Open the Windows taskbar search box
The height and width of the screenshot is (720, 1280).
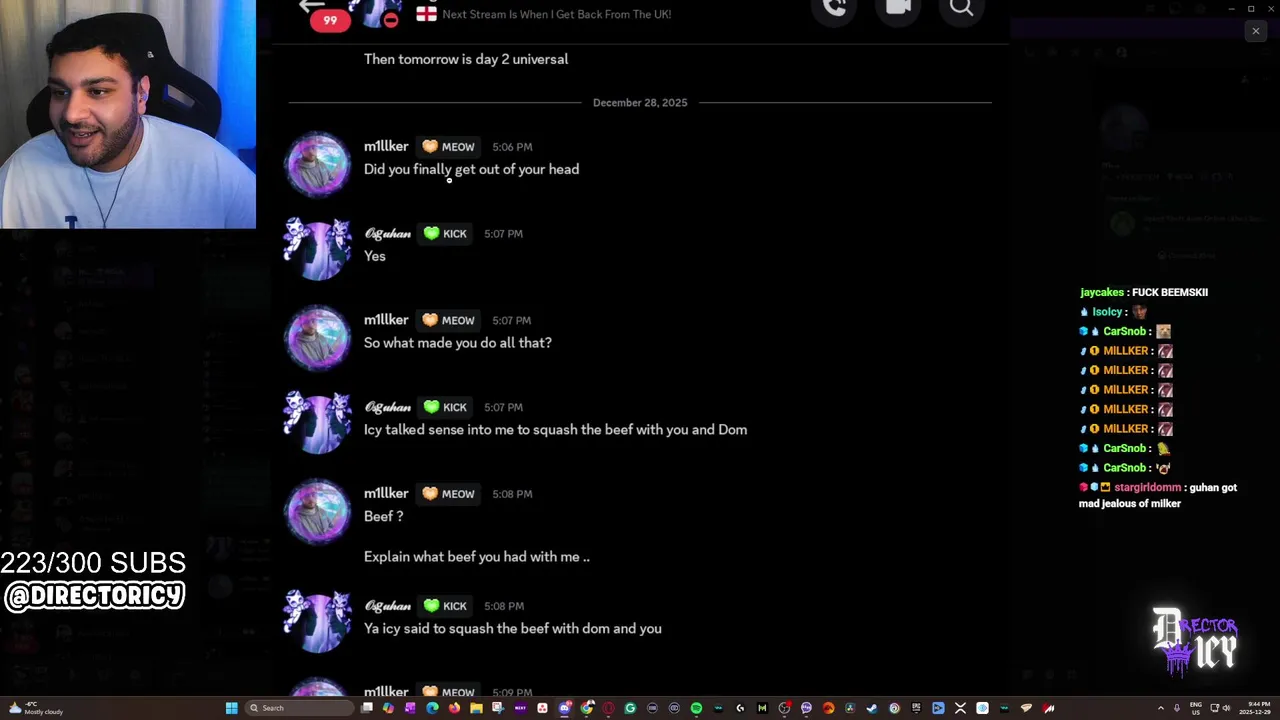click(300, 708)
